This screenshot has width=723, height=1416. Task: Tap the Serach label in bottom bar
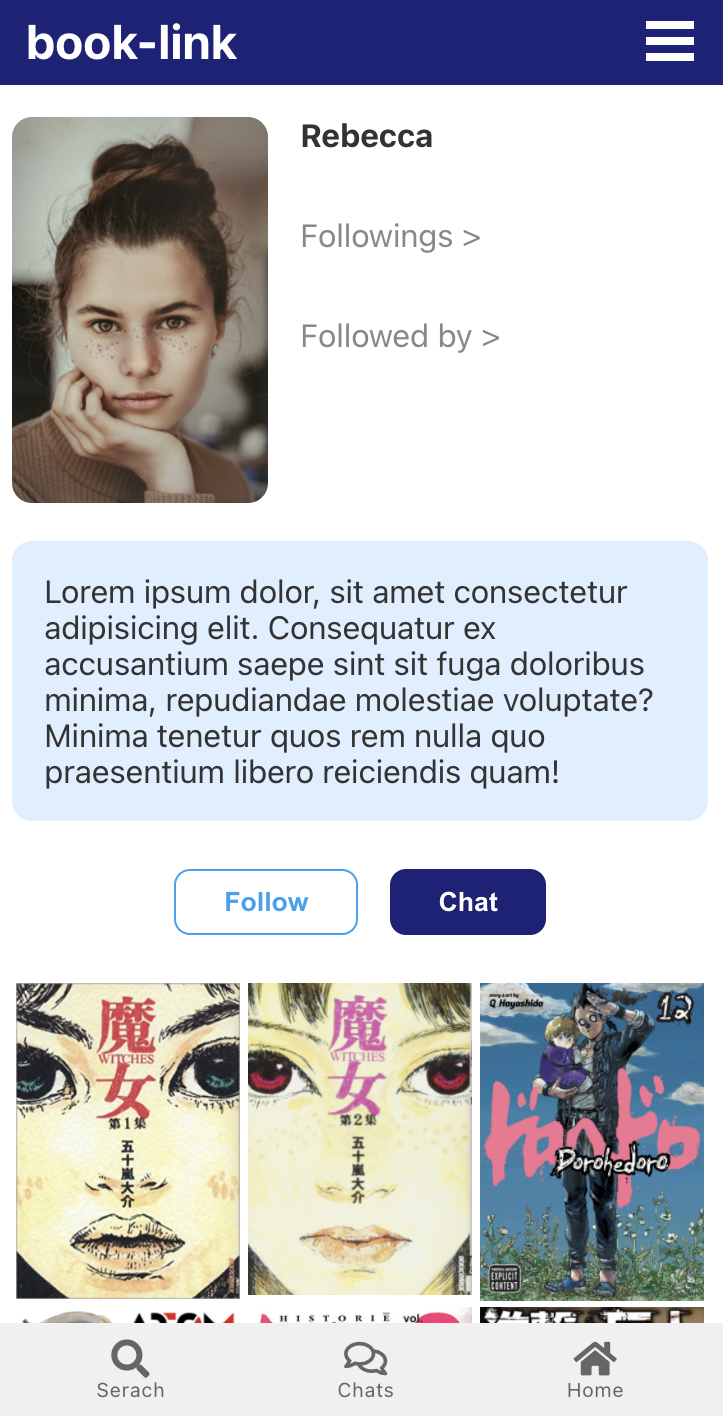pos(130,1389)
